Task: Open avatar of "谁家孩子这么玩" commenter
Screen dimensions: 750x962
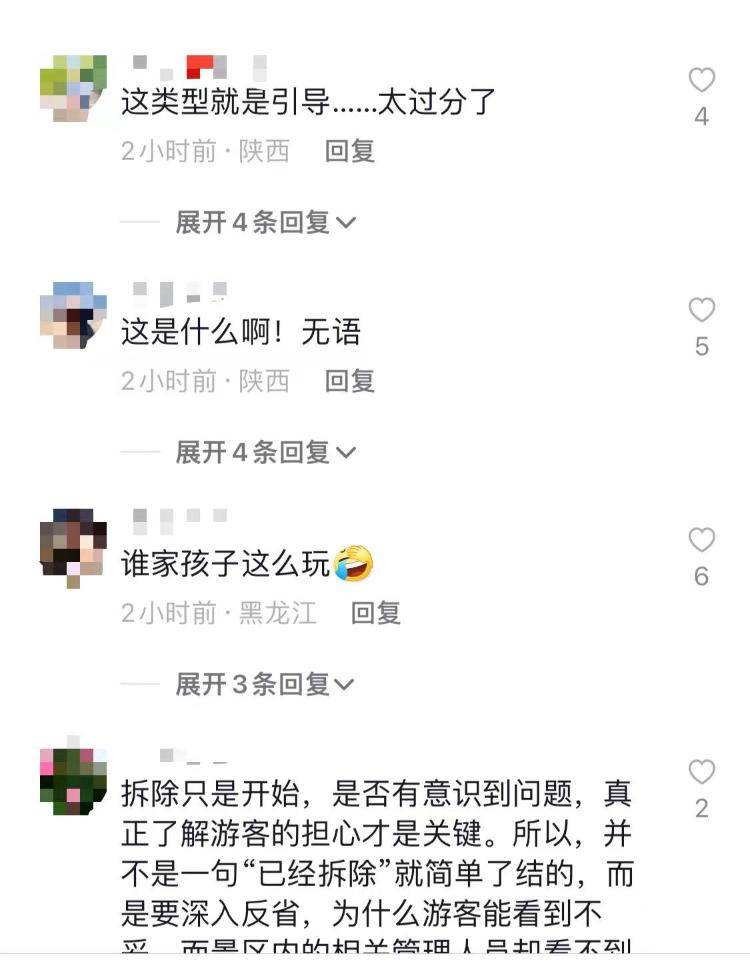Action: [72, 546]
